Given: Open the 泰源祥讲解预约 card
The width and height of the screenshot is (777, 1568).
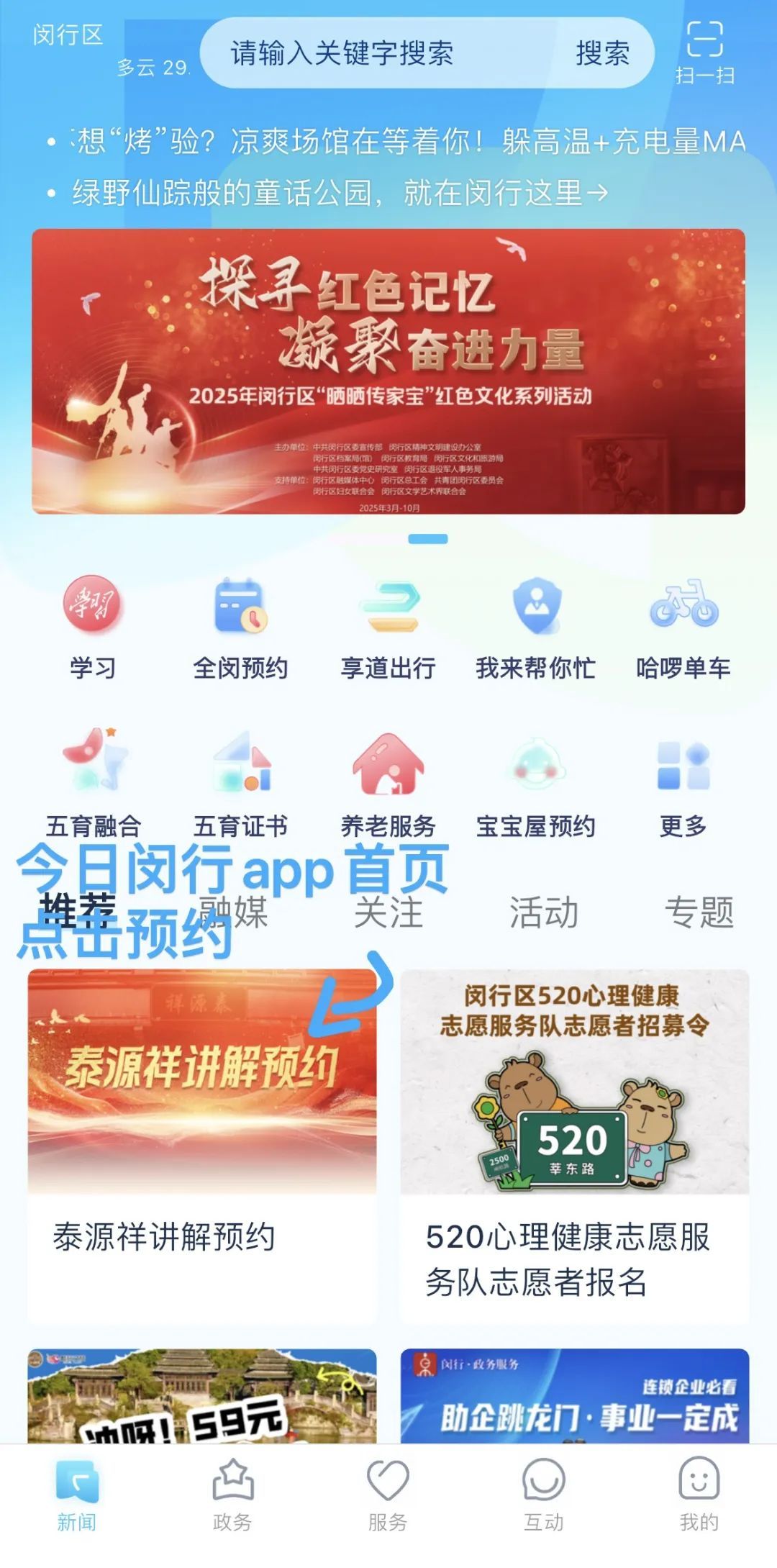Looking at the screenshot, I should point(202,1144).
